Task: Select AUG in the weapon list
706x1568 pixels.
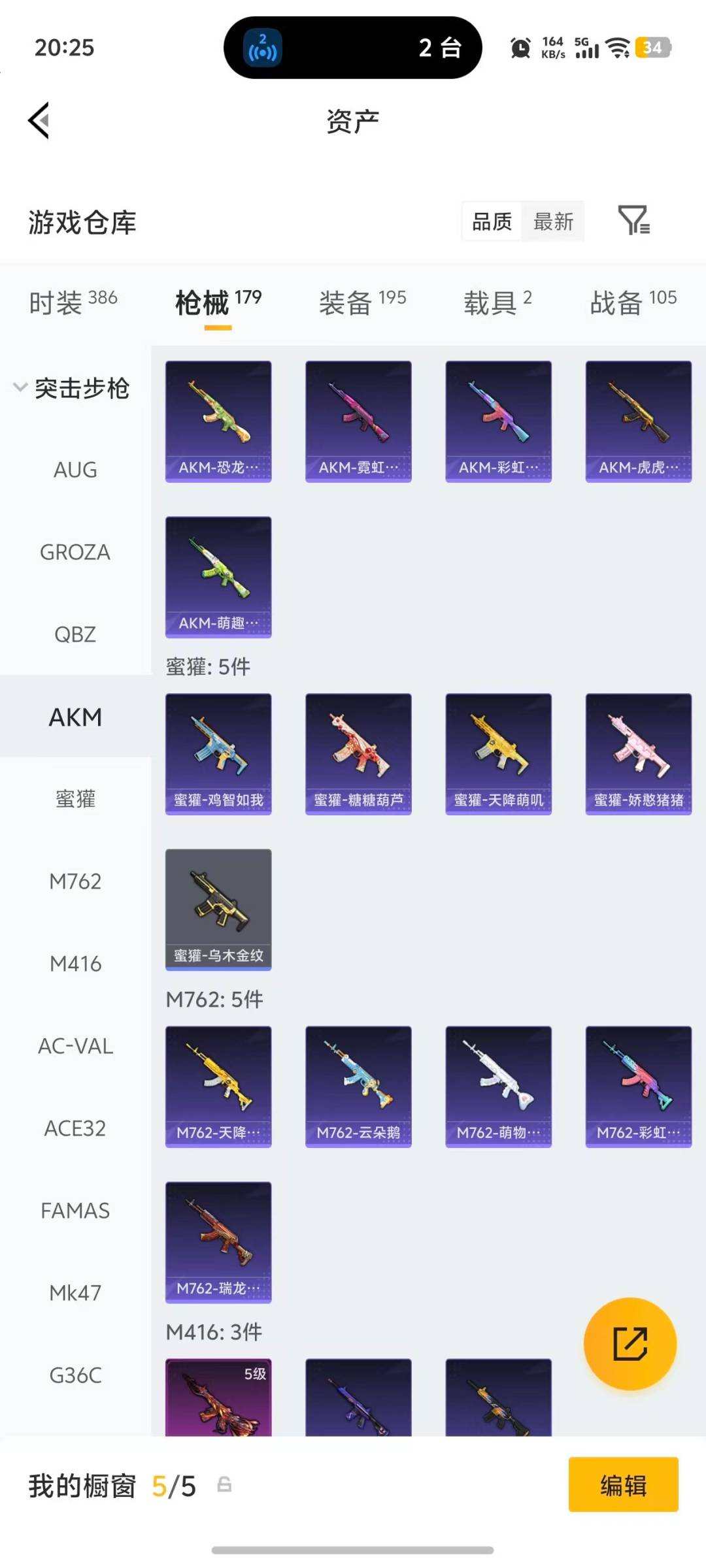Action: tap(75, 470)
